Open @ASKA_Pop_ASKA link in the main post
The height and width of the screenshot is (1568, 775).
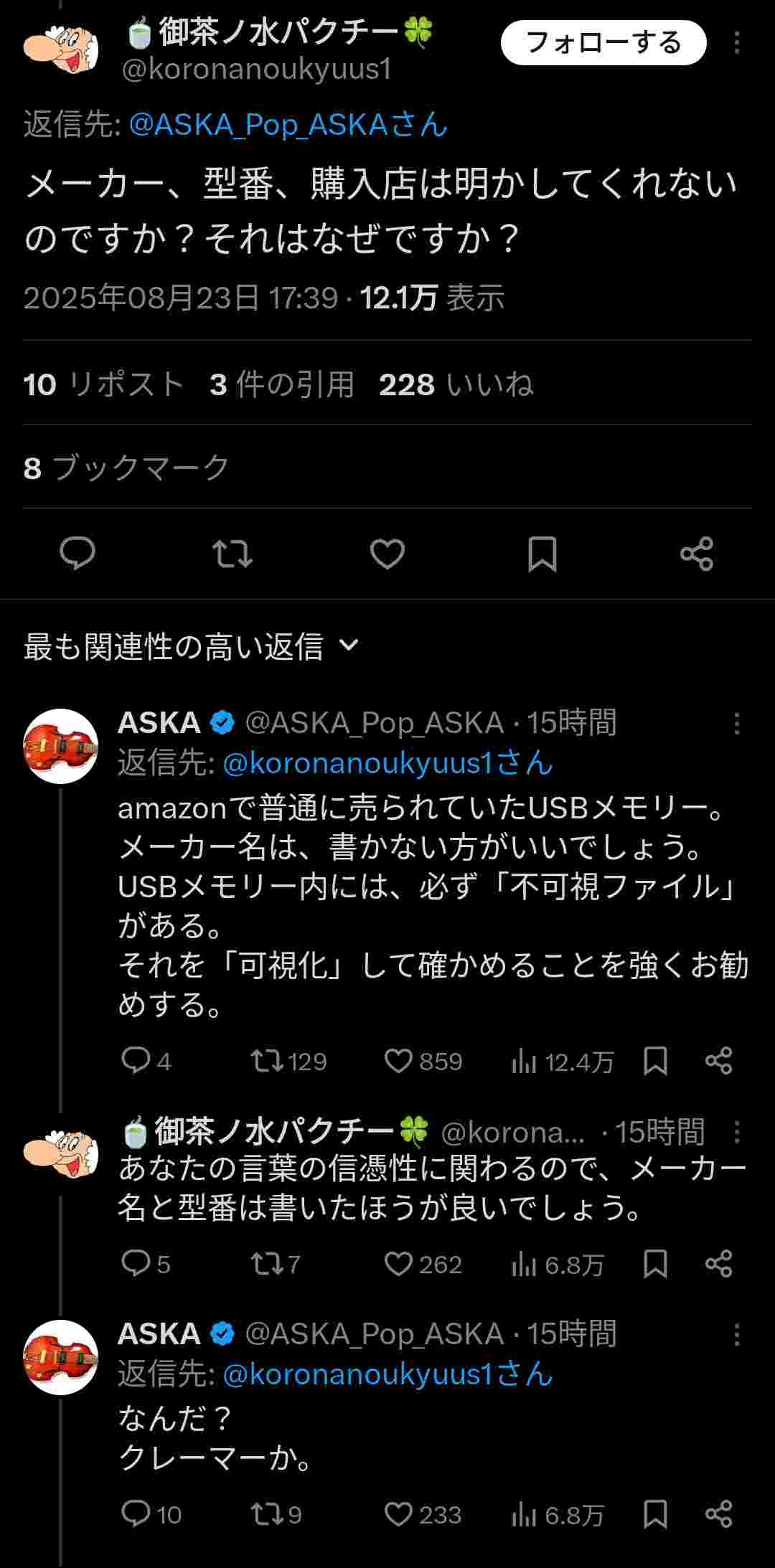288,126
